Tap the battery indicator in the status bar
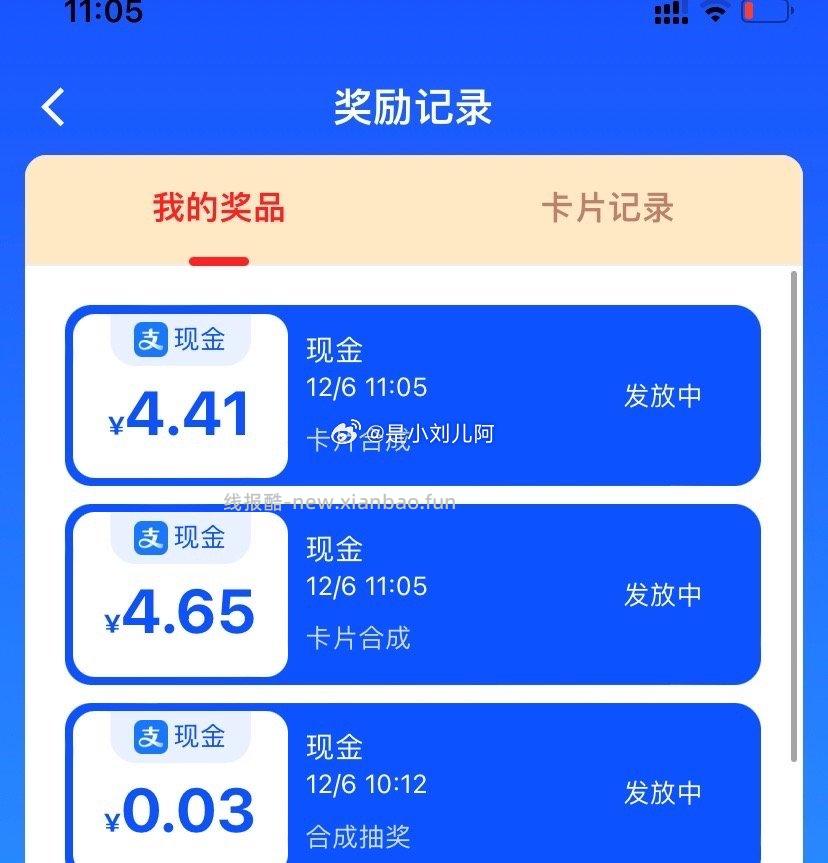The image size is (828, 863). pos(768,13)
